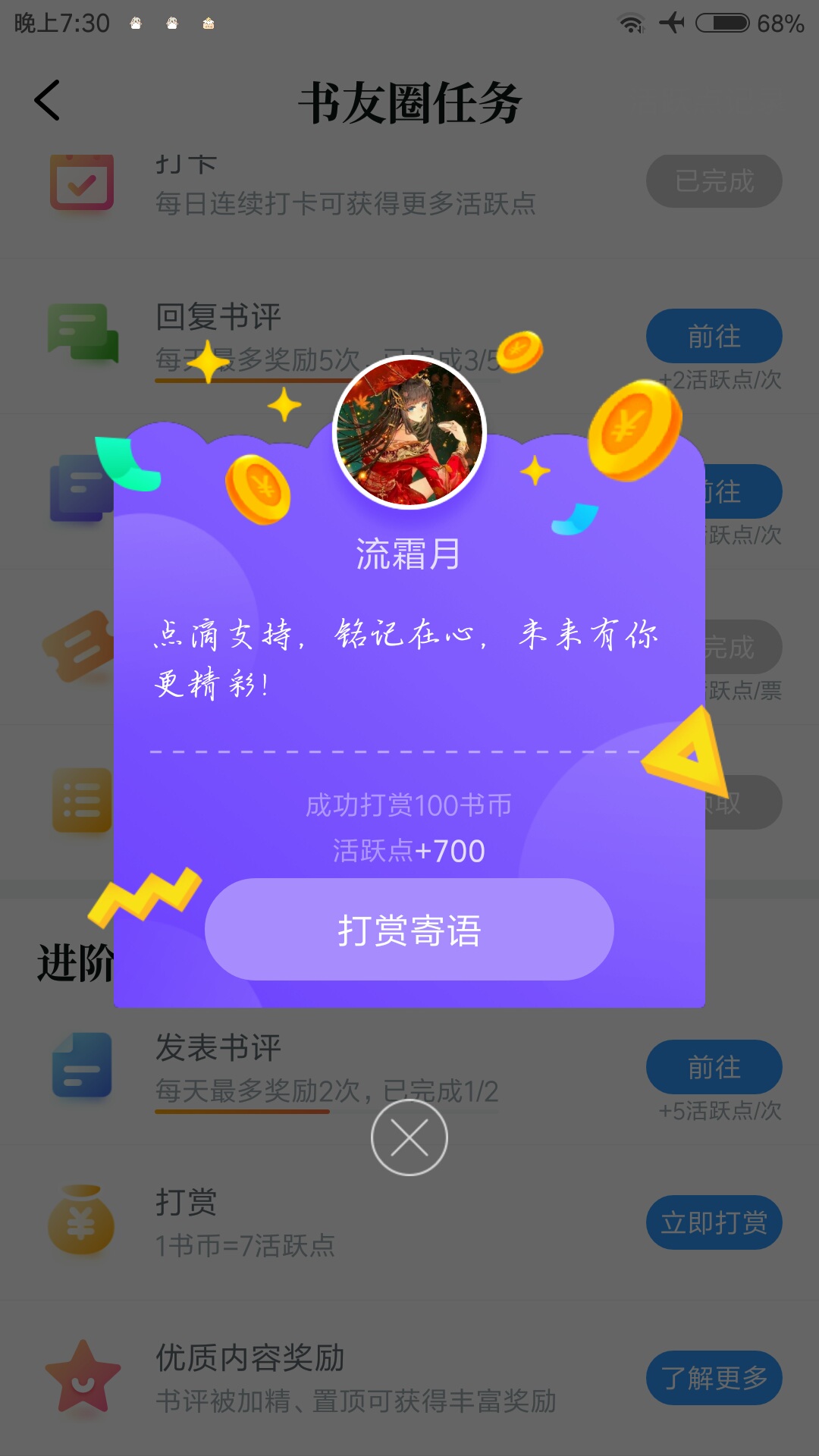
Task: Close the reward popup dialog
Action: (x=409, y=1137)
